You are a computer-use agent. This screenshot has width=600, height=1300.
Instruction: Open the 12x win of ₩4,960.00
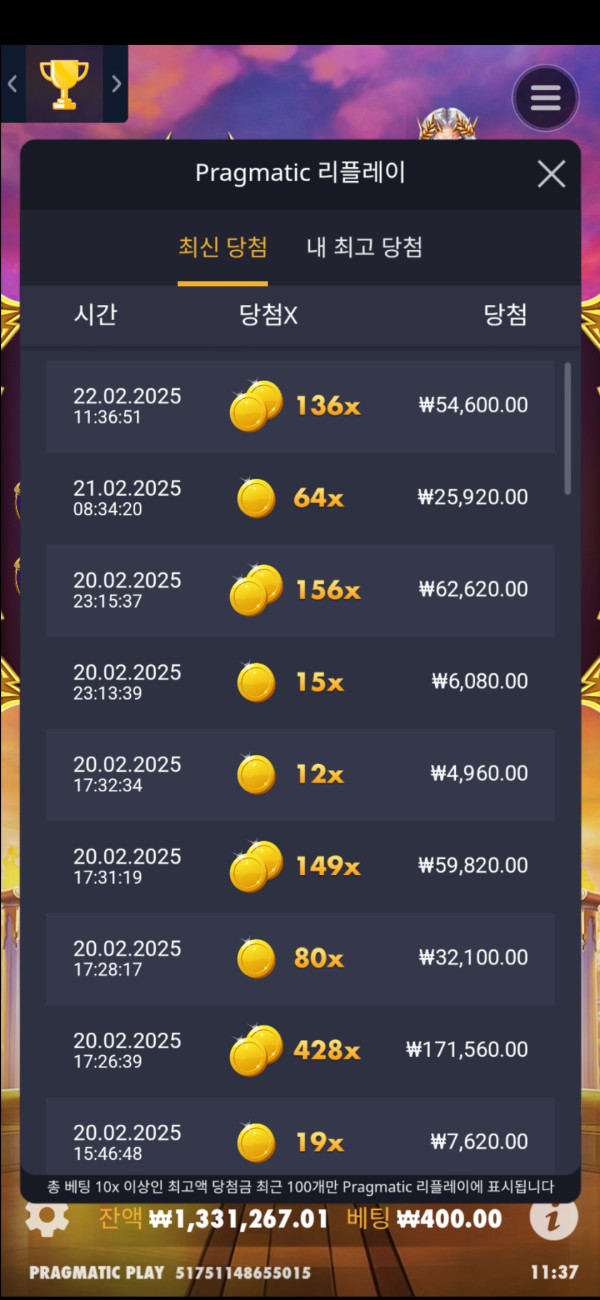pyautogui.click(x=300, y=774)
